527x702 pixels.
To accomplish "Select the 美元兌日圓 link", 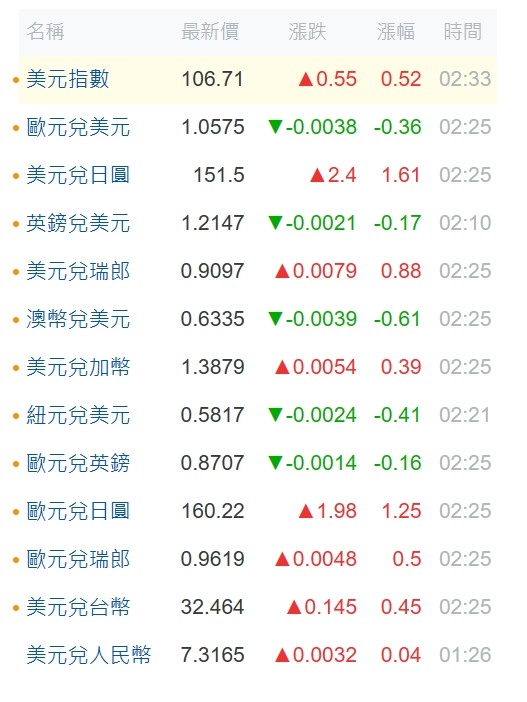I will click(x=78, y=175).
